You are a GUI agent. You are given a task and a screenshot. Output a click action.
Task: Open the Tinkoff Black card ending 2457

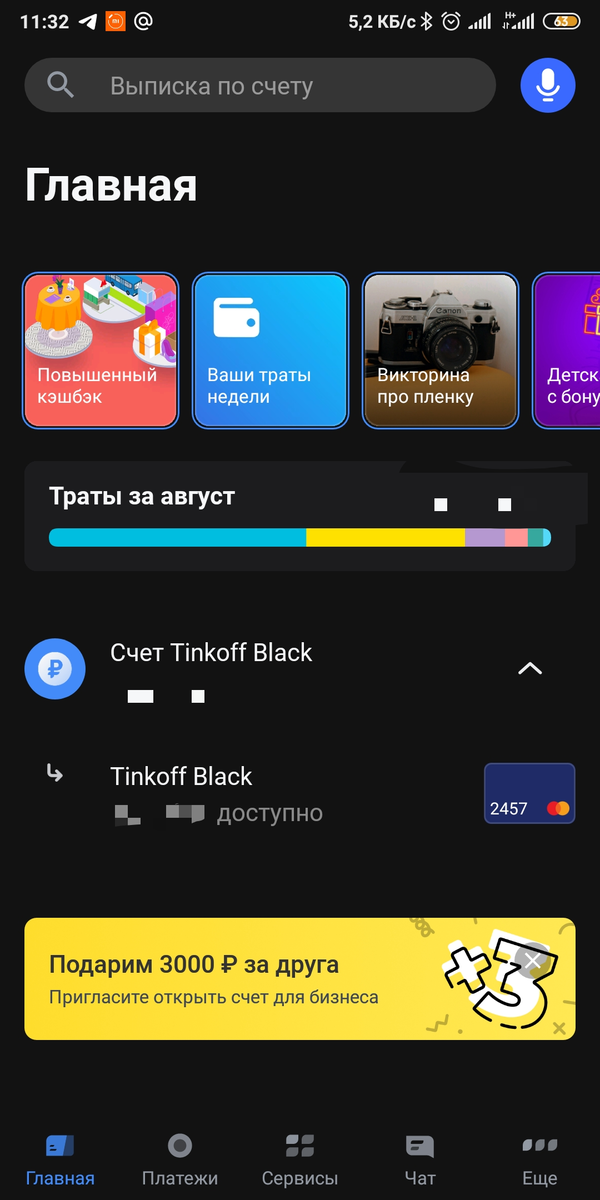pos(529,793)
